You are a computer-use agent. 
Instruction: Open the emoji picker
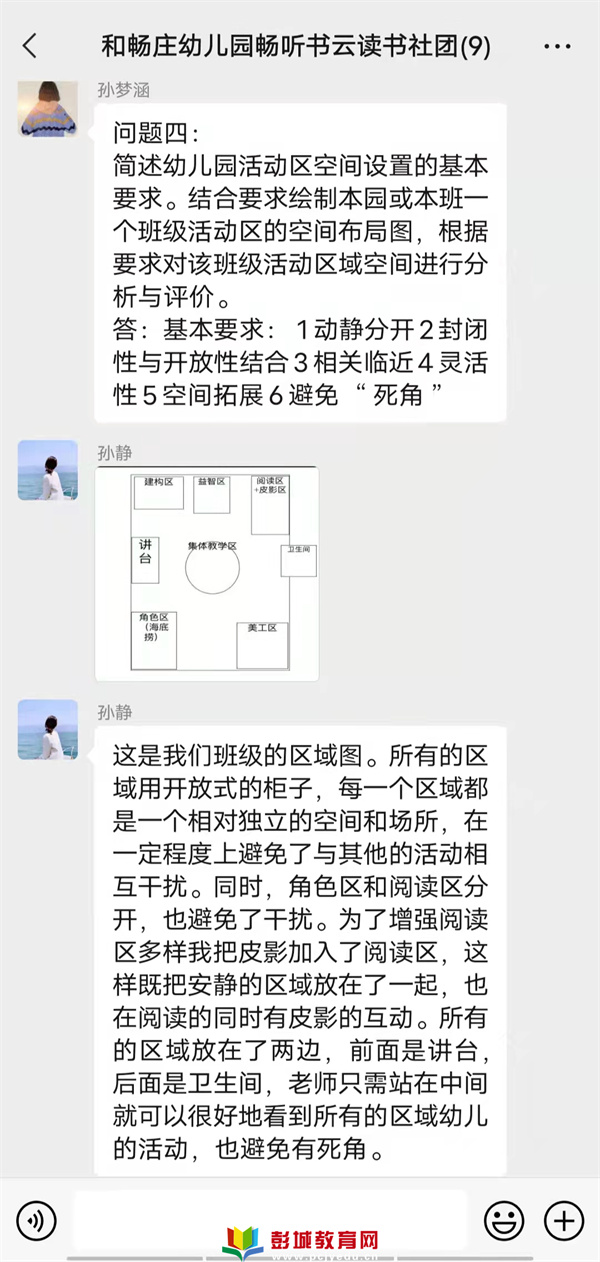[x=504, y=1220]
